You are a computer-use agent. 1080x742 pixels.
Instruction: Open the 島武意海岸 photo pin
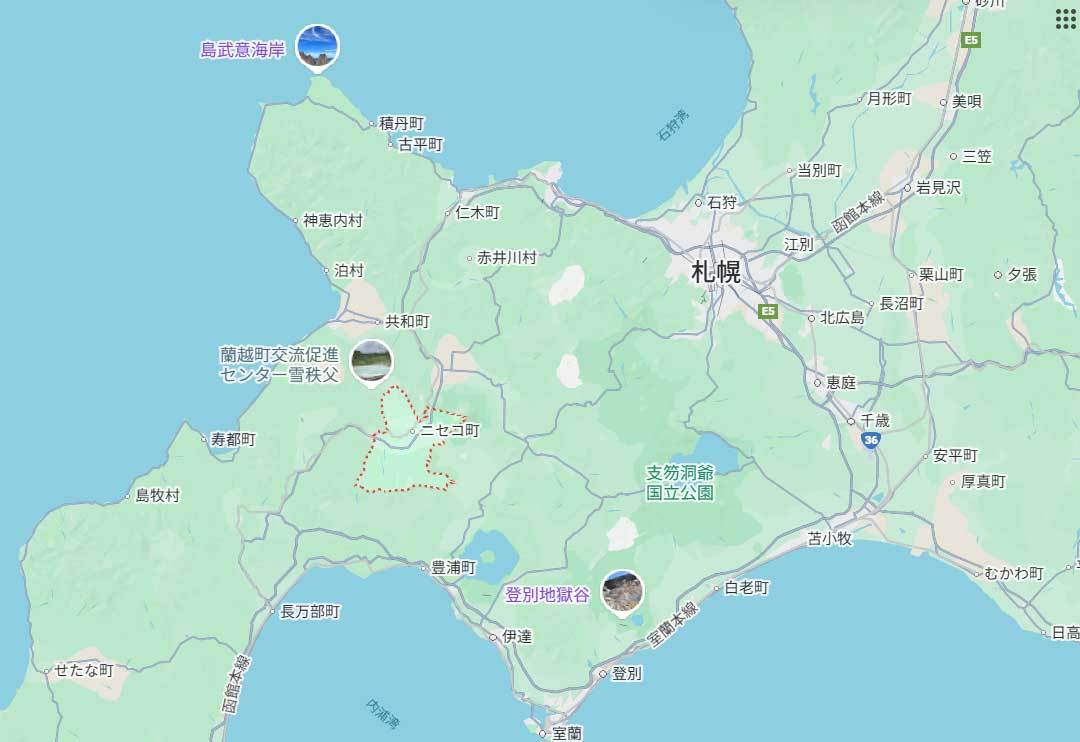[318, 47]
